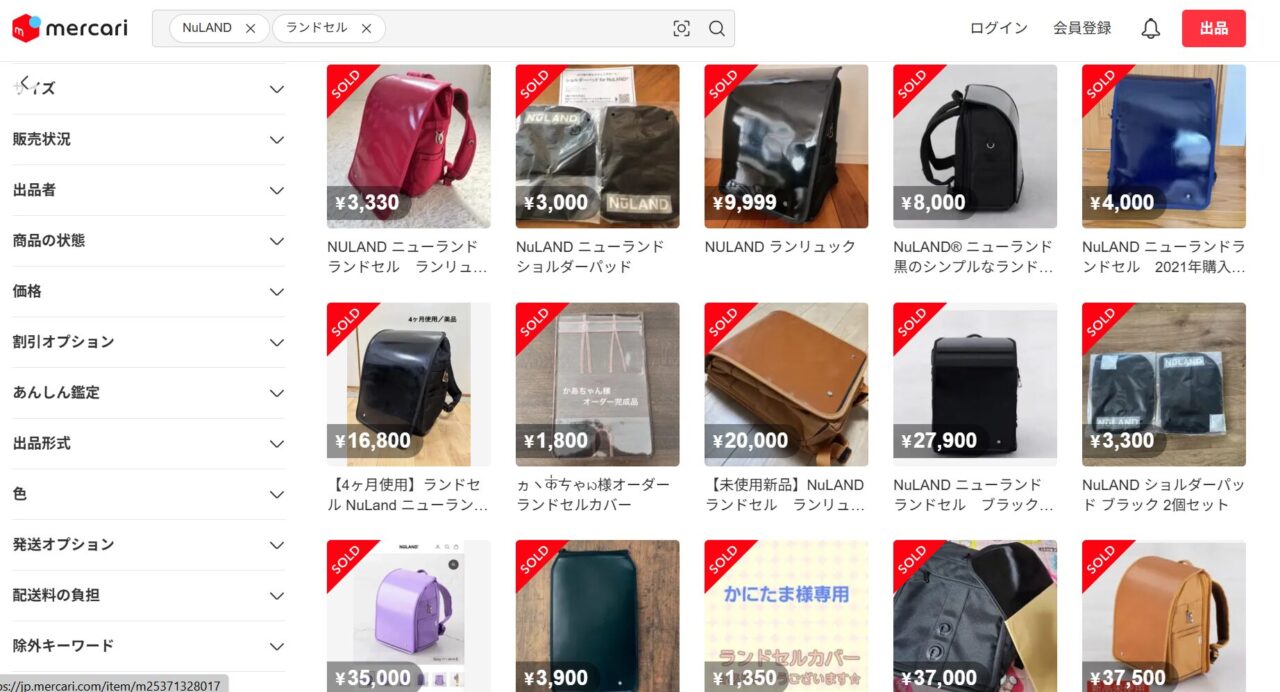Viewport: 1280px width, 692px height.
Task: Expand the 色 color filter
Action: click(148, 494)
